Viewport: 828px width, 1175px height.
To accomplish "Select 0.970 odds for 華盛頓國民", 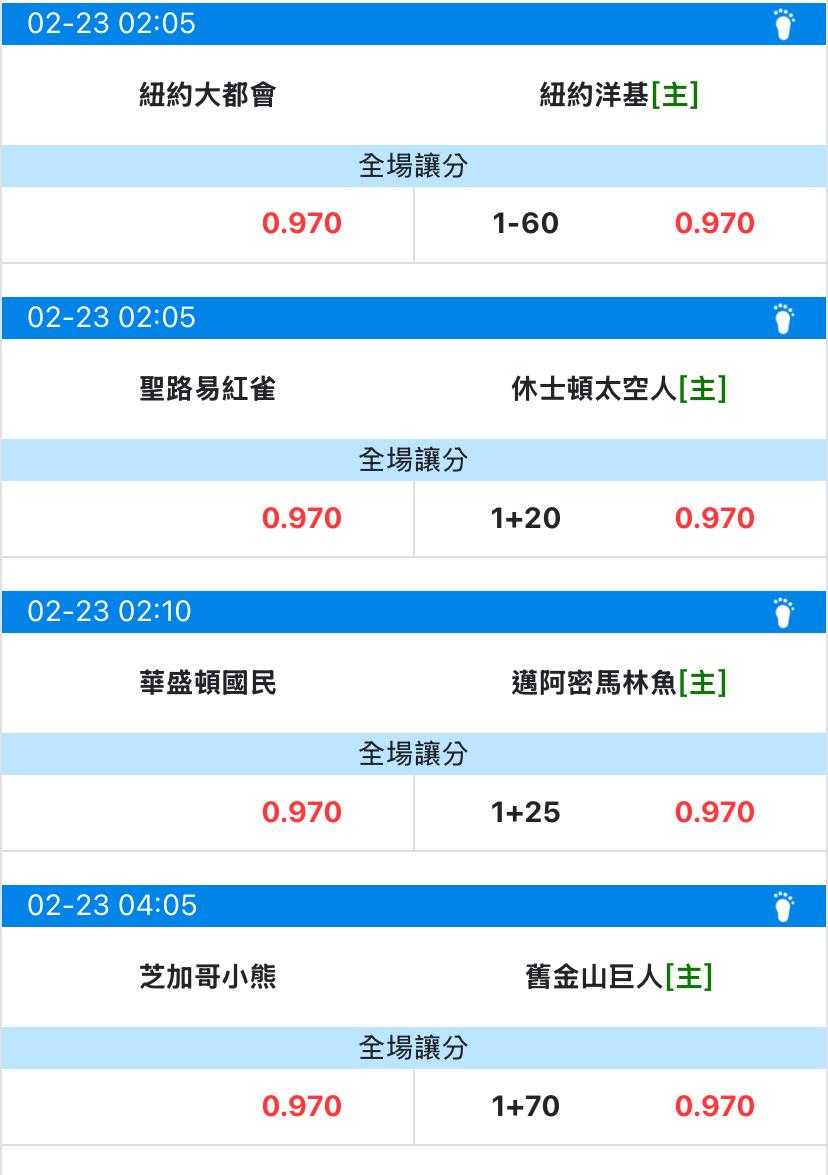I will click(x=208, y=812).
